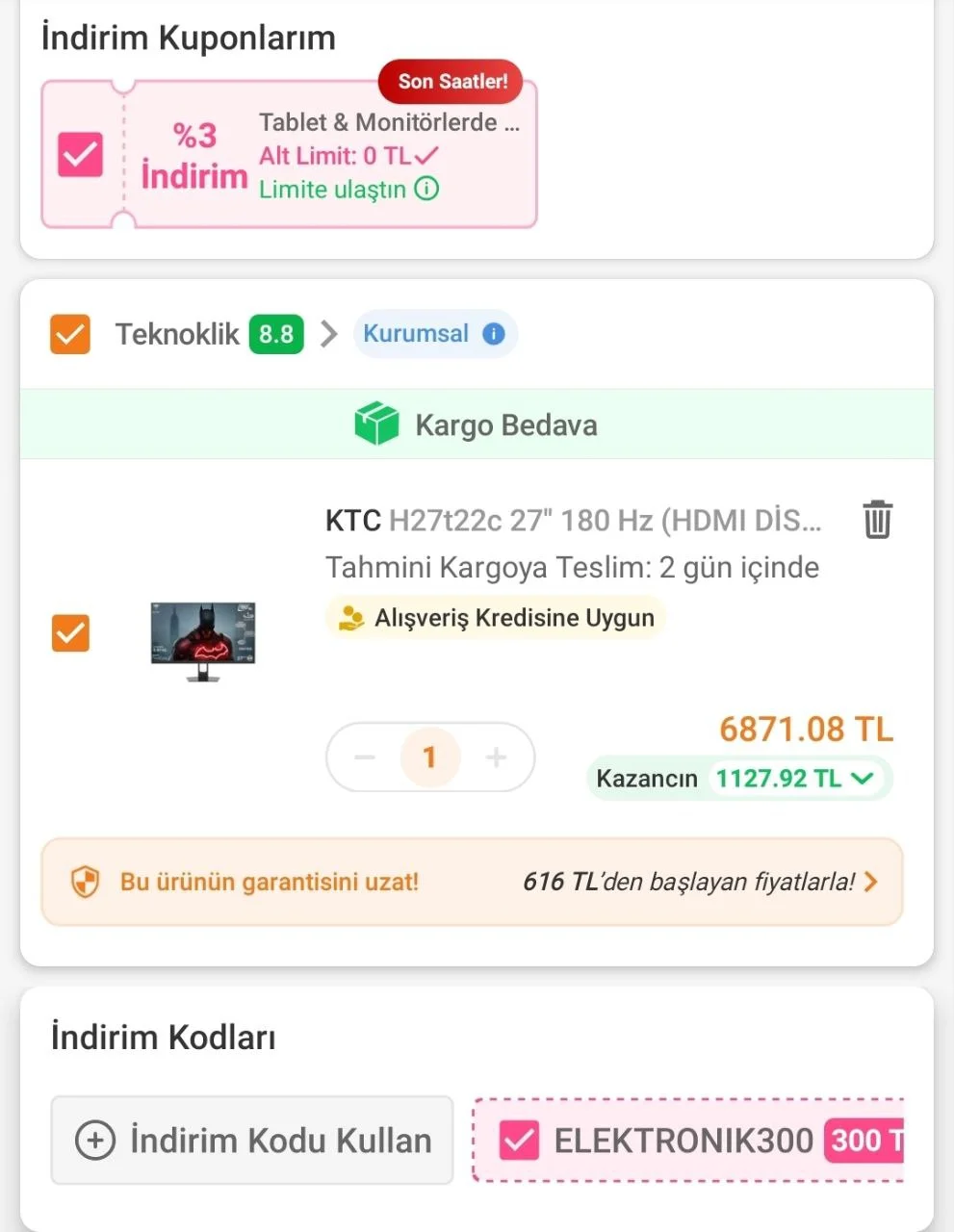Decrease the monitor quantity
954x1232 pixels.
coord(365,757)
